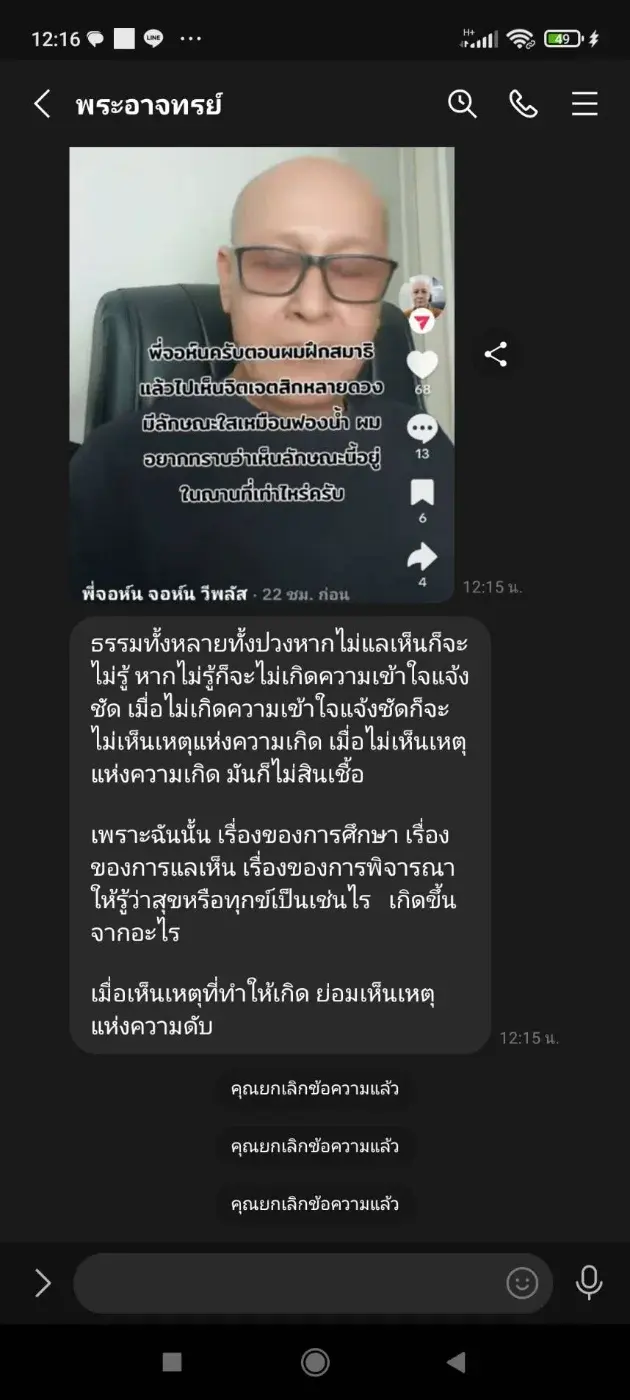Open the emoji sticker picker
Screen dimensions: 630x1400
(x=522, y=1283)
